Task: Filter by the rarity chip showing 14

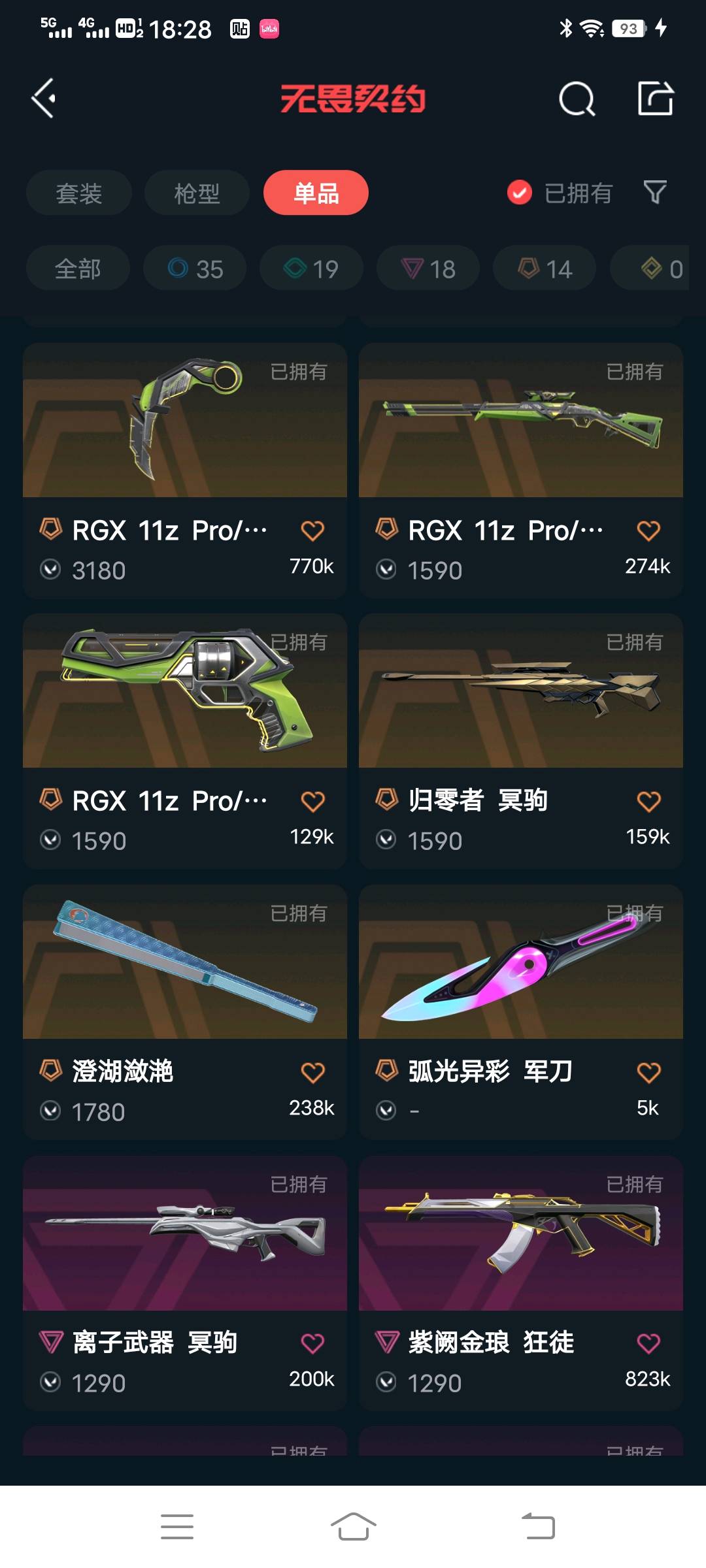Action: click(545, 269)
